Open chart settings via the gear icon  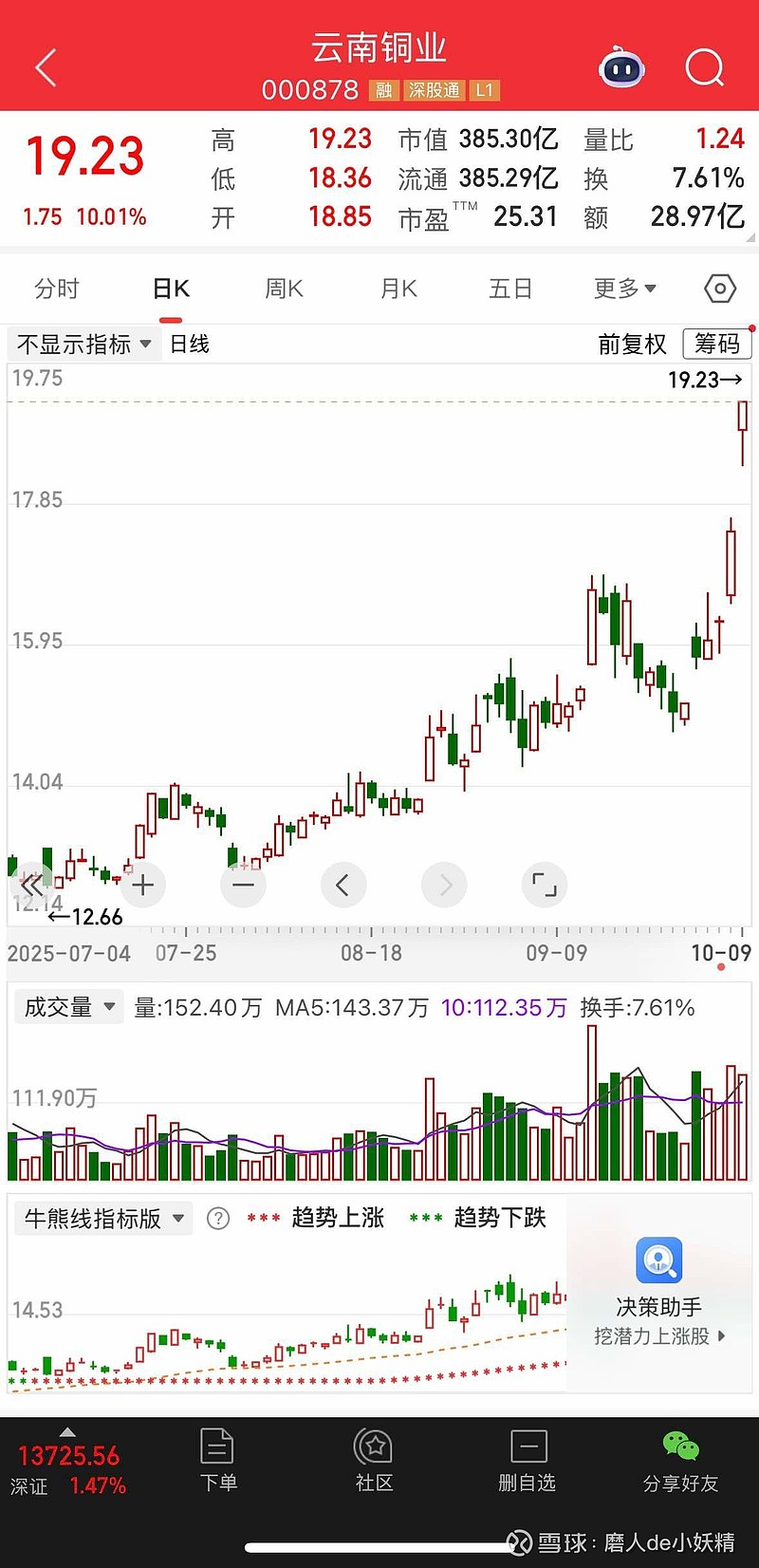tap(719, 288)
